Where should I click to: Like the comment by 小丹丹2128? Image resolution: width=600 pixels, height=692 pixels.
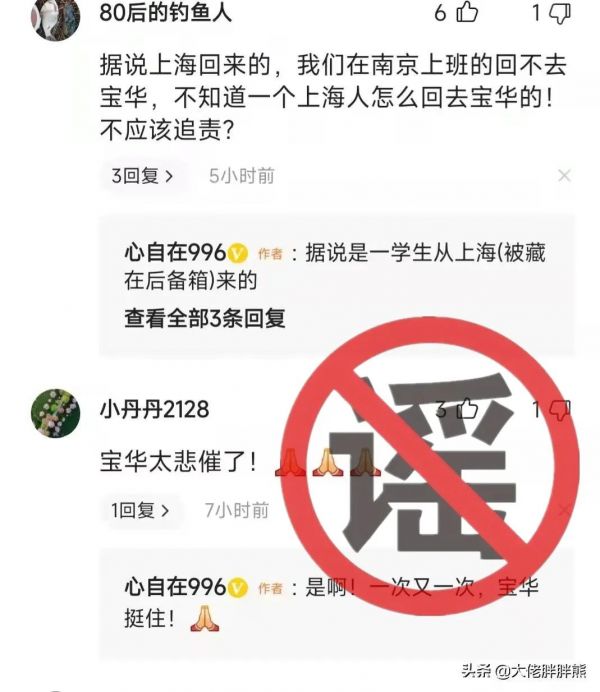(x=468, y=409)
